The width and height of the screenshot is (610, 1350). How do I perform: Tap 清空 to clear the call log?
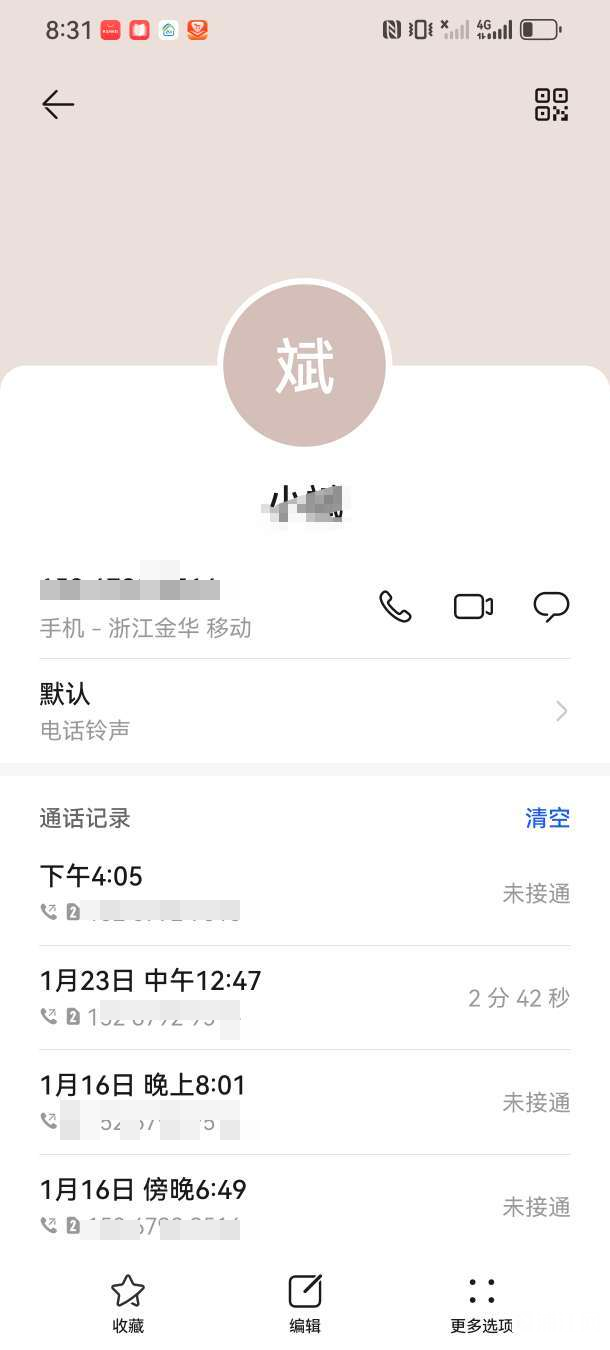pos(547,818)
